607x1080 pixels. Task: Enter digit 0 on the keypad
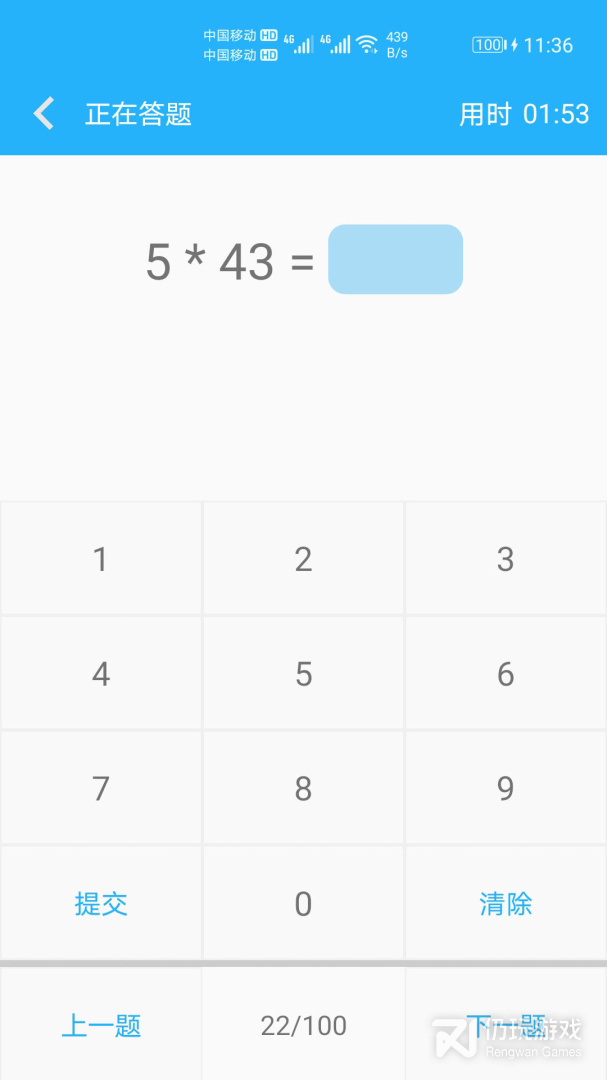(x=303, y=904)
